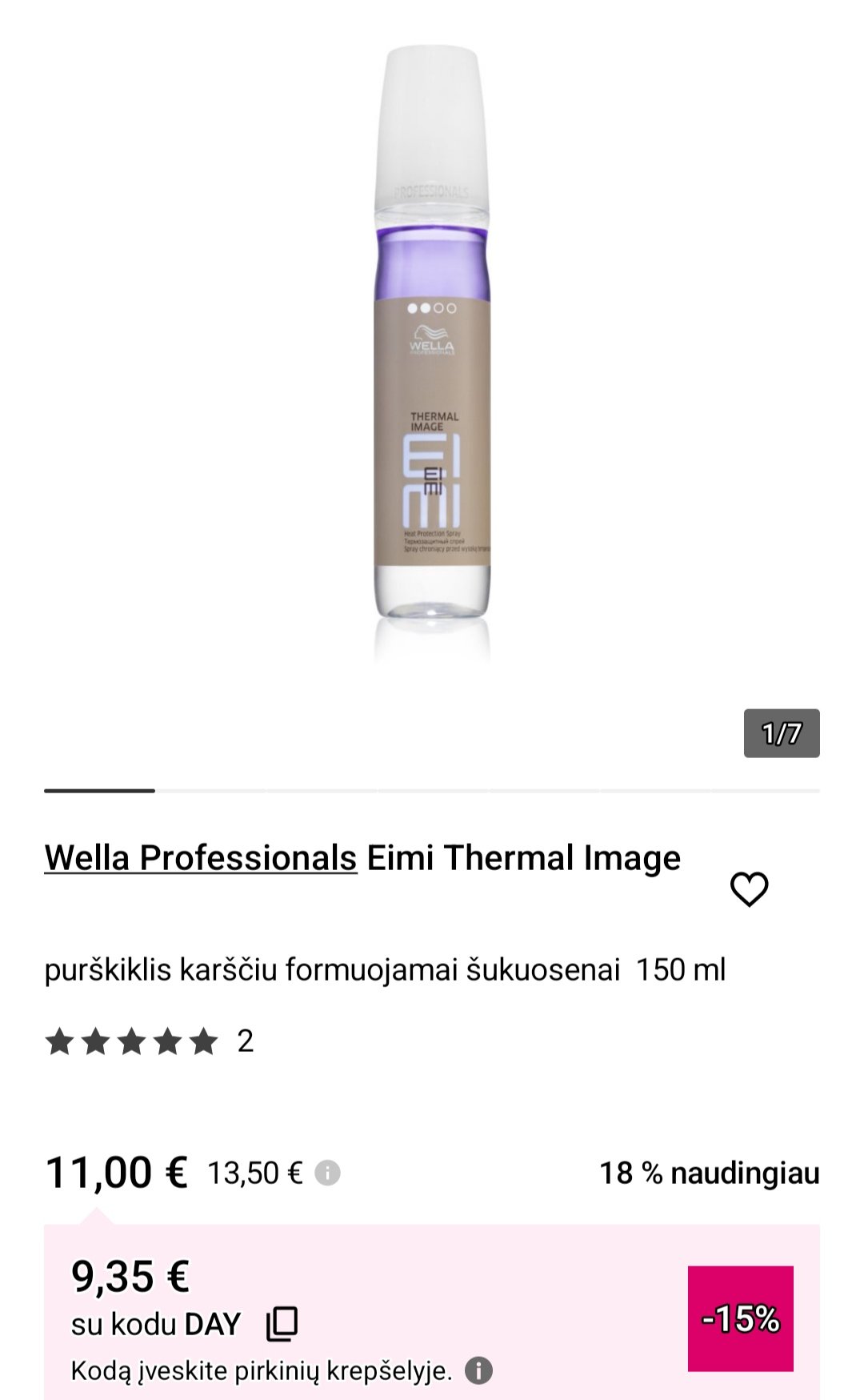Screen dimensions: 864x1400
Task: Open the five-star product reviews
Action: [150, 1041]
